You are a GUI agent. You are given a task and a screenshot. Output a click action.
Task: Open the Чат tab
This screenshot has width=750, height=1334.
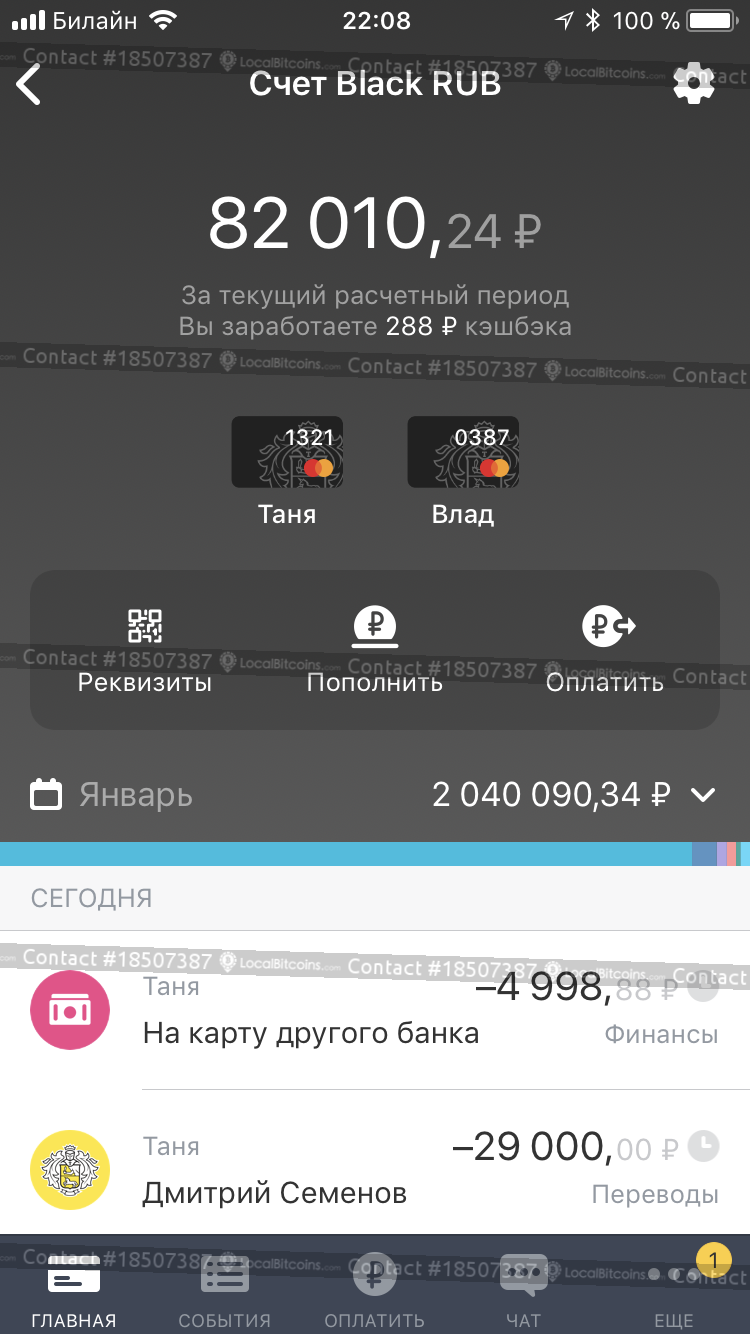(x=524, y=1290)
